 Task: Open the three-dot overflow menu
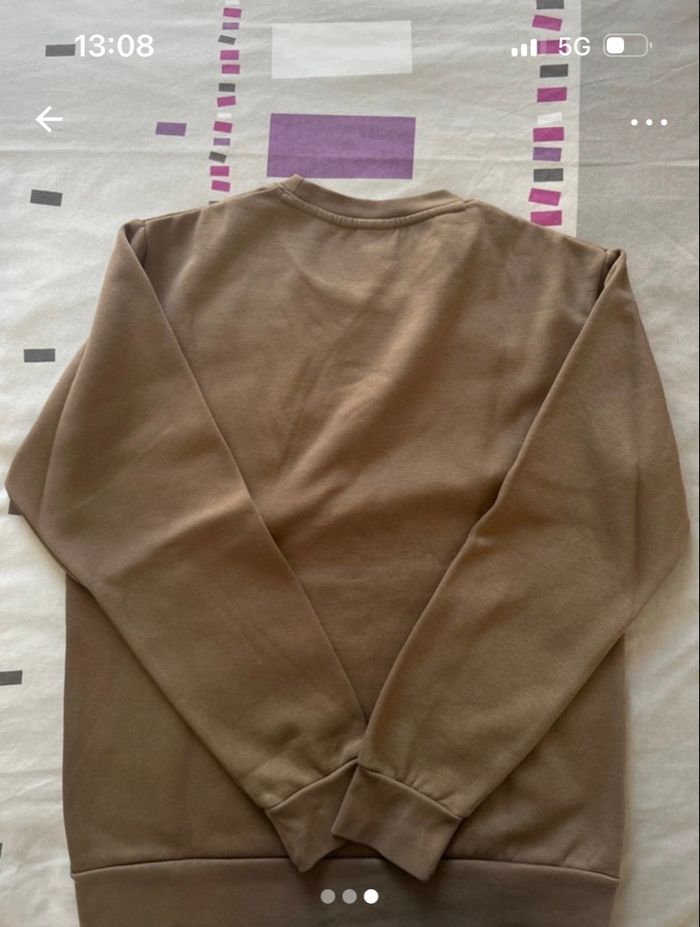pyautogui.click(x=648, y=122)
